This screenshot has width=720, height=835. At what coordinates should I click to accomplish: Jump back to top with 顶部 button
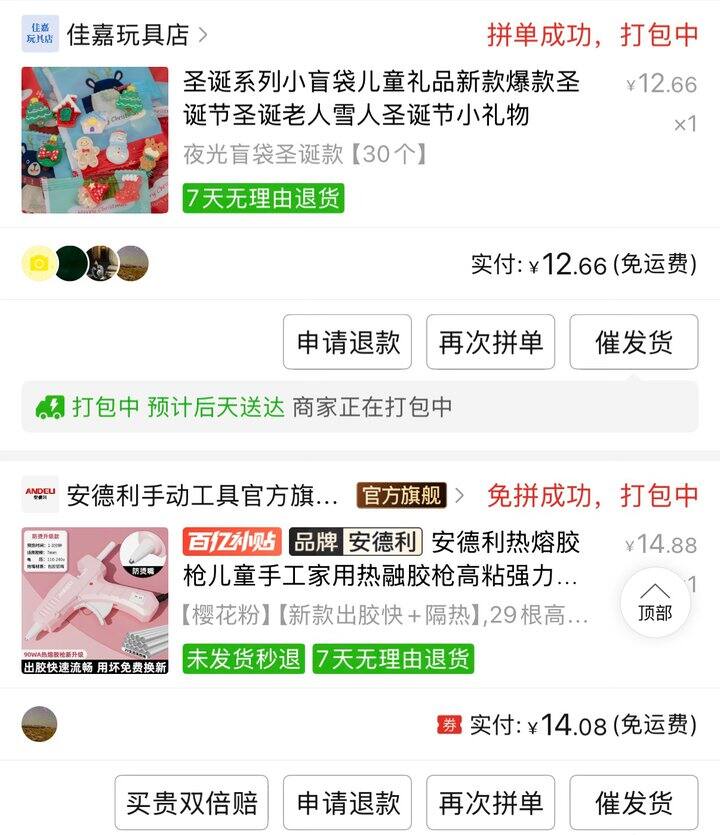coord(655,602)
